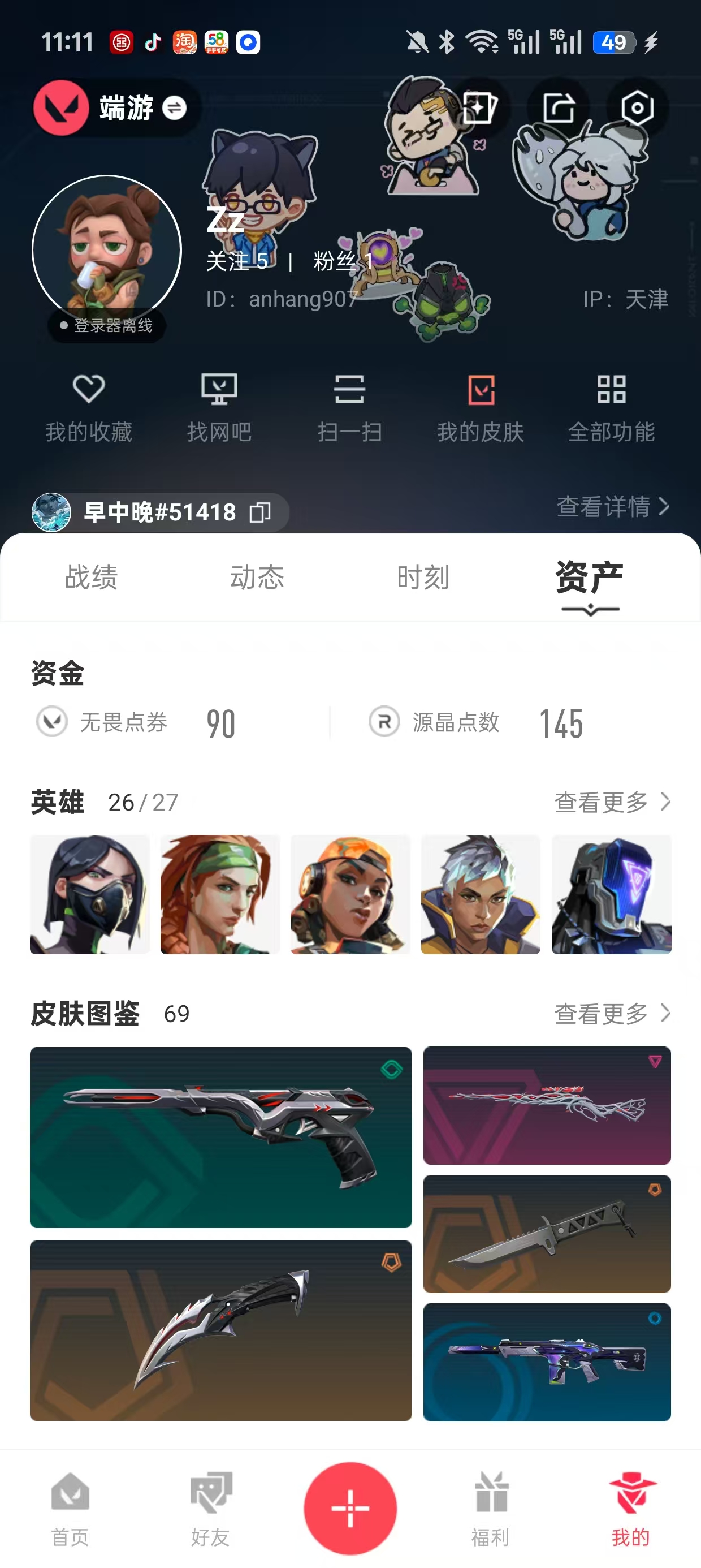This screenshot has height=1568, width=701.
Task: Switch to the 时刻 tab
Action: pyautogui.click(x=423, y=577)
